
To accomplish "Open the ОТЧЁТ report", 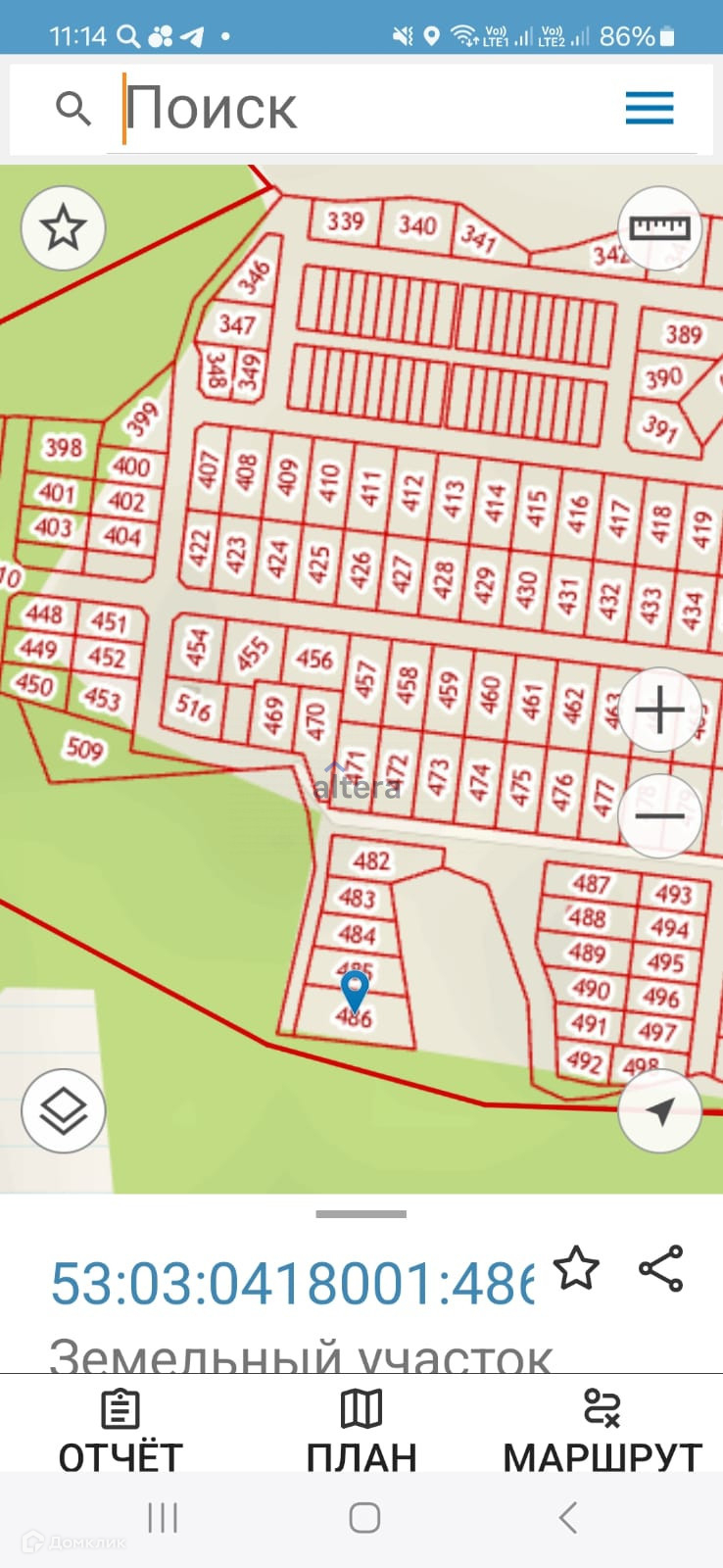I will point(120,1431).
